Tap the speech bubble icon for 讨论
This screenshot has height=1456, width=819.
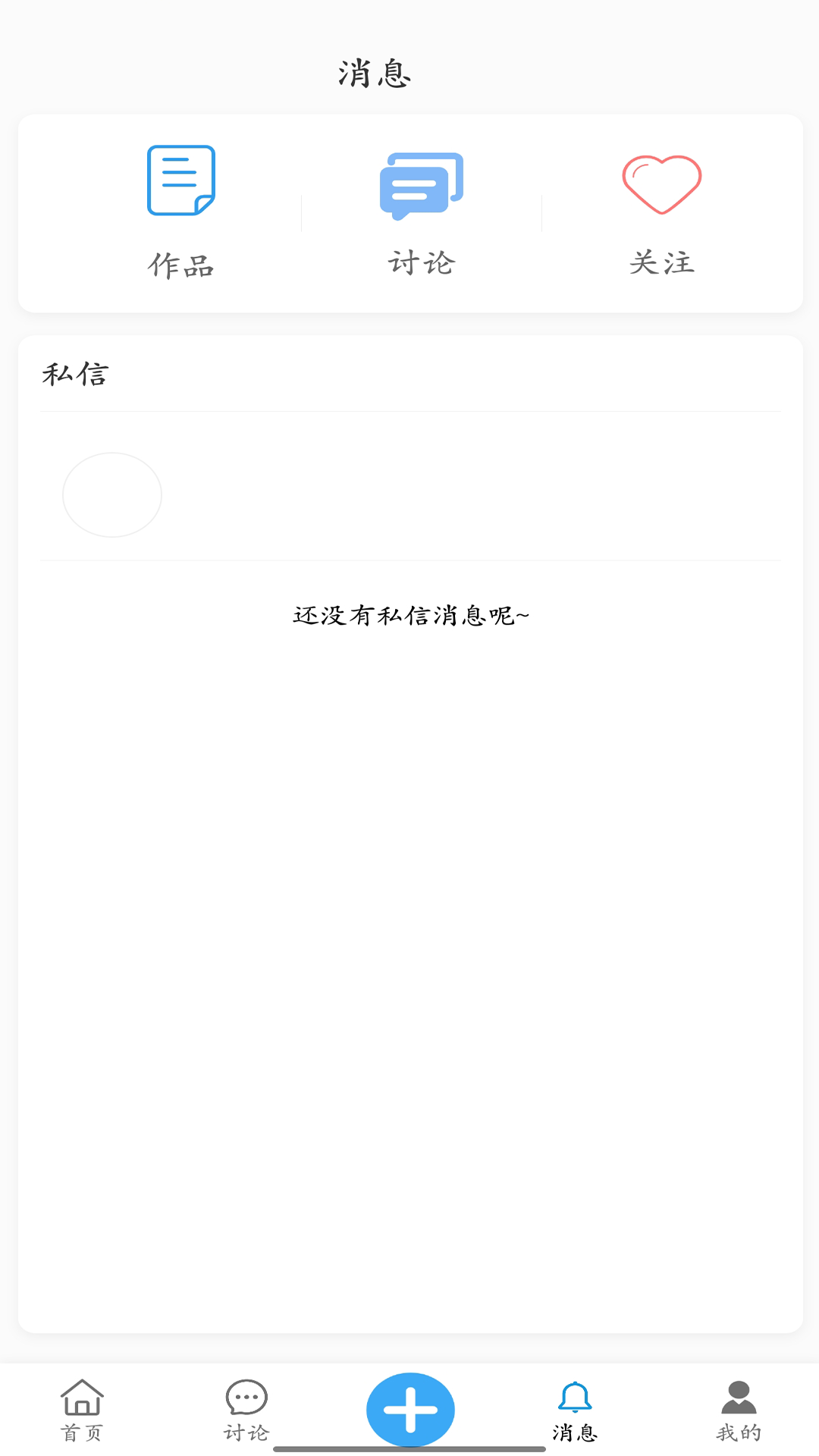click(246, 1398)
